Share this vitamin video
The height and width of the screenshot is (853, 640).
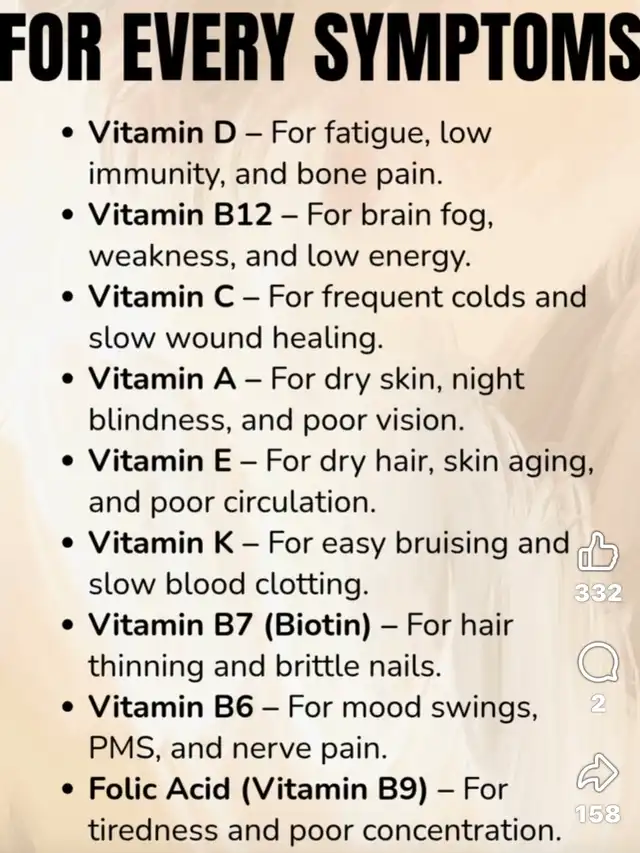tap(598, 773)
